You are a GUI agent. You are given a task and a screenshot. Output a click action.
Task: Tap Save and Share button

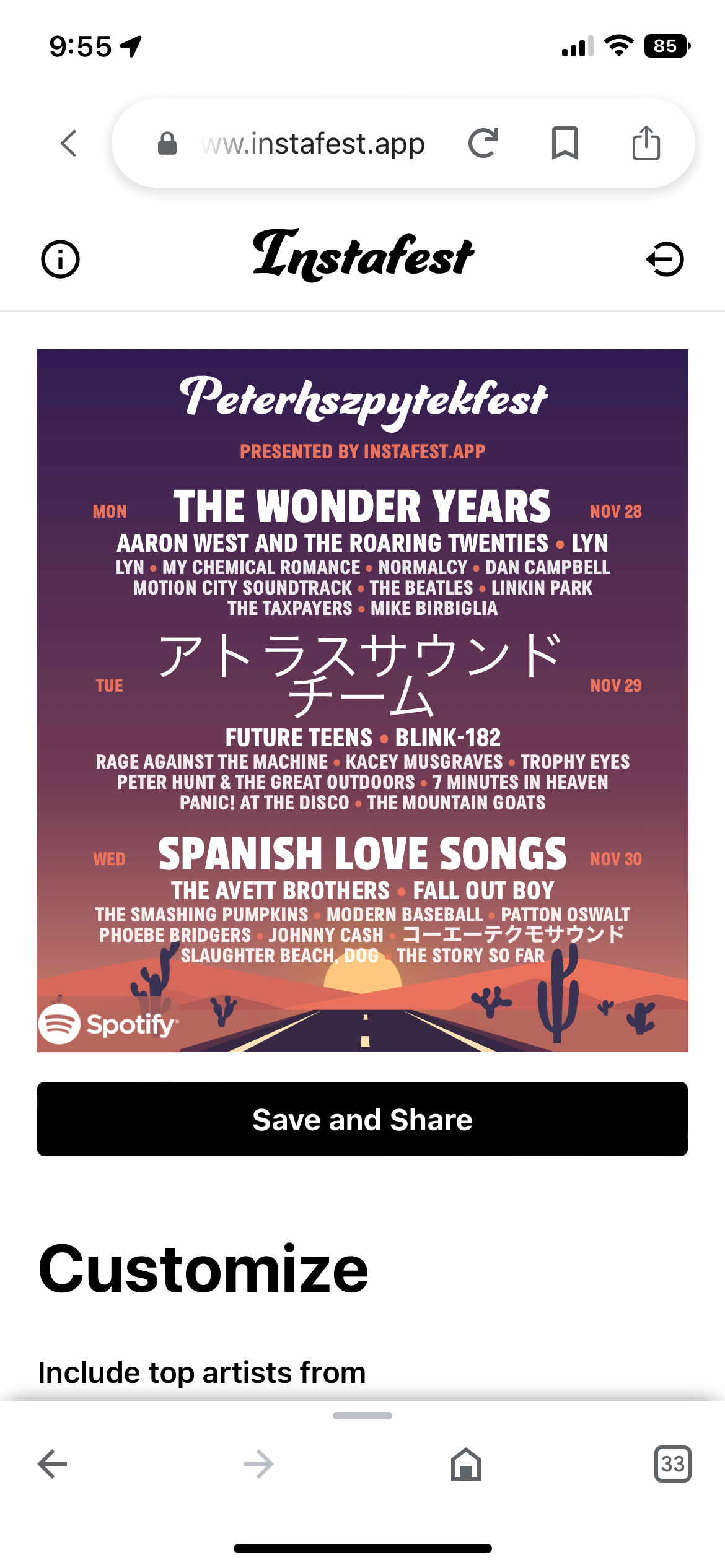[x=362, y=1119]
